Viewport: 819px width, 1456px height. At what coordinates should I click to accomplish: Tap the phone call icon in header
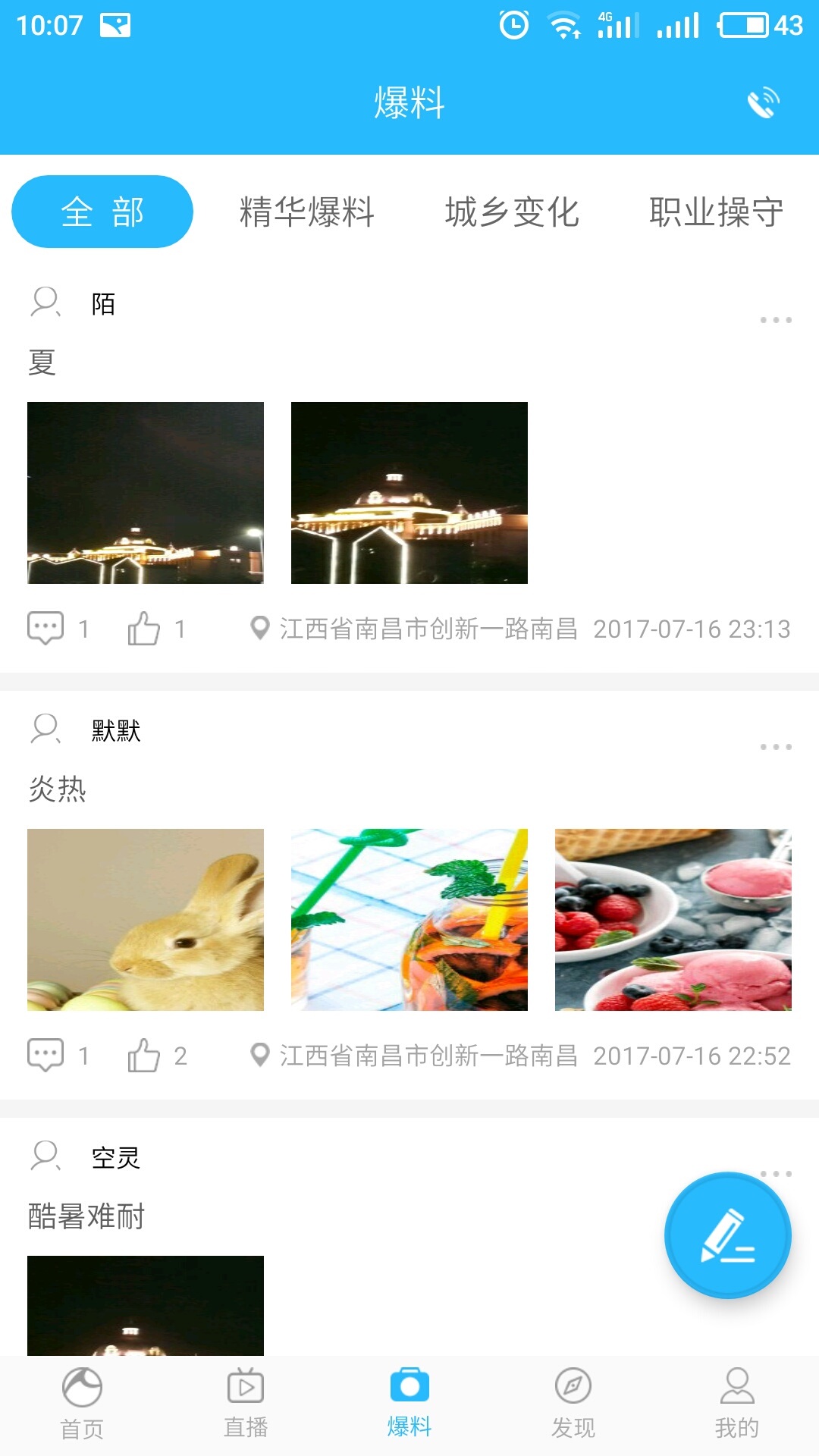tap(763, 103)
